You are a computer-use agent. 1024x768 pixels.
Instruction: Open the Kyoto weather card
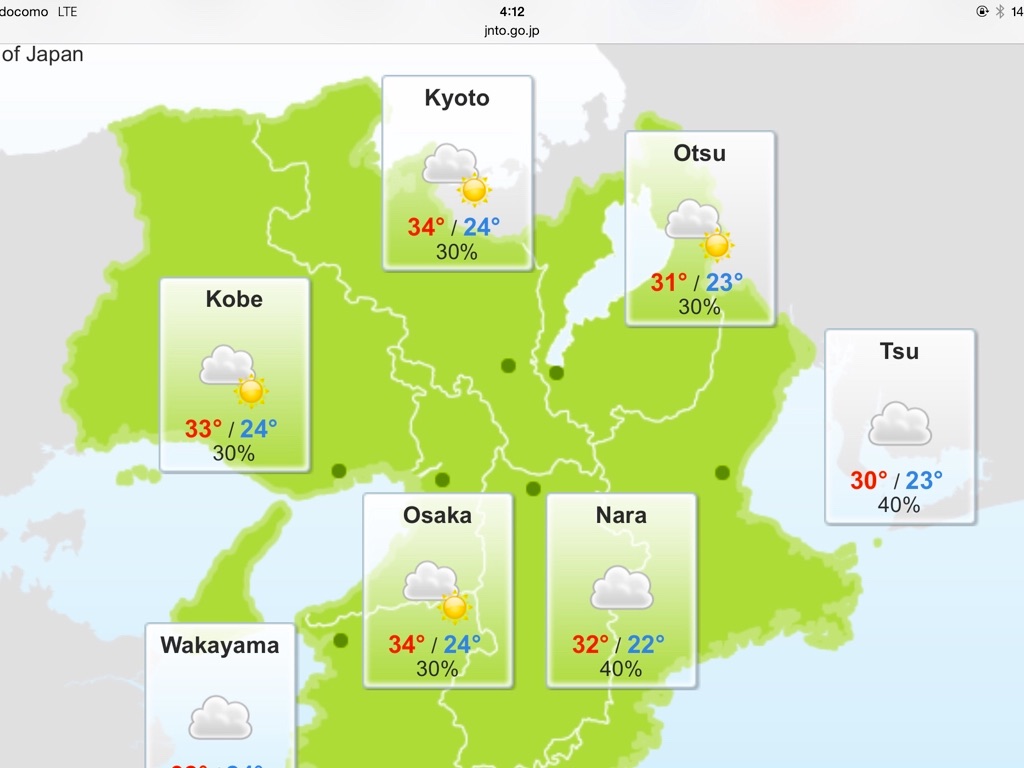tap(457, 173)
